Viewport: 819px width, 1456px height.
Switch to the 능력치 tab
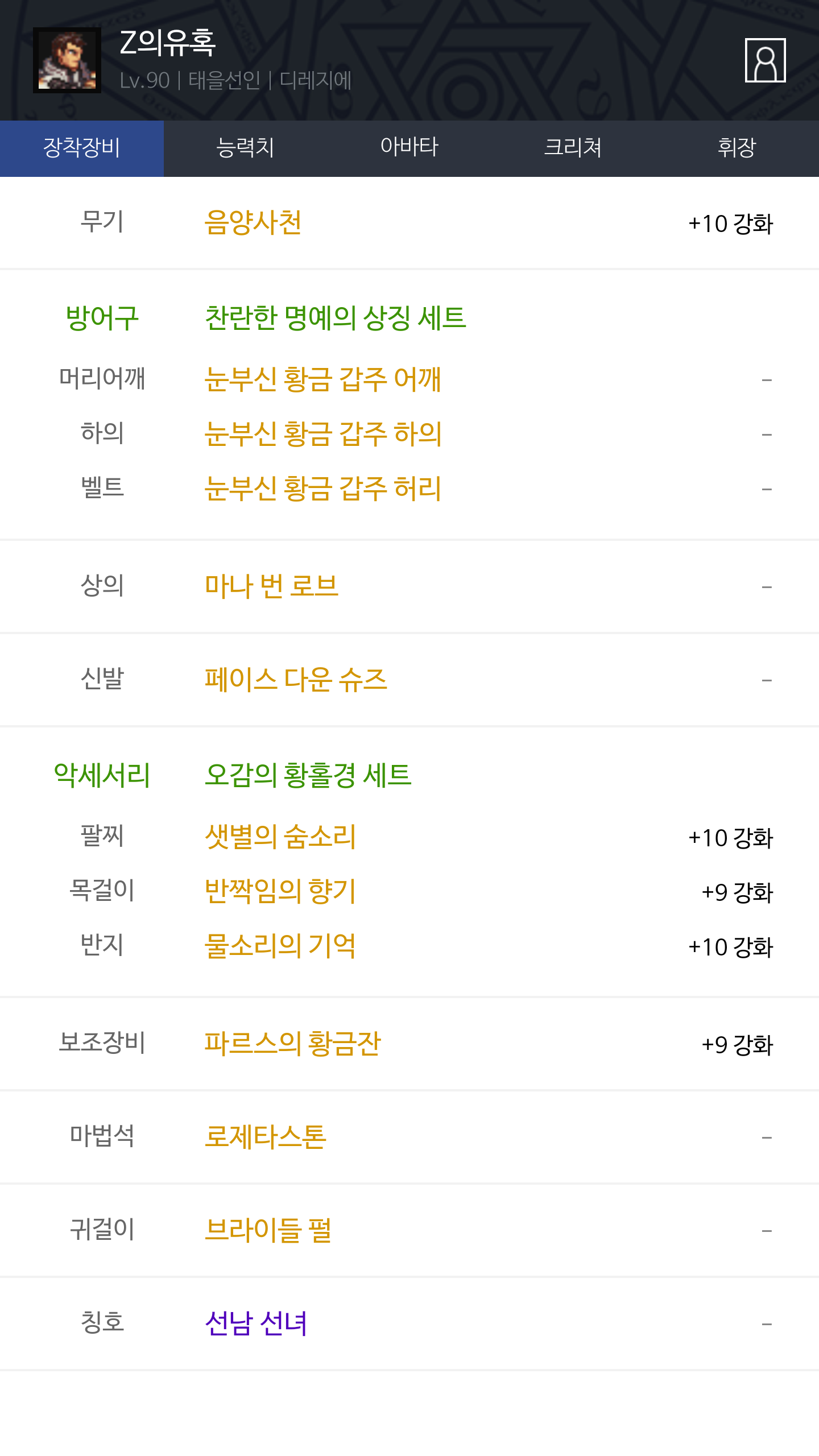click(x=246, y=148)
